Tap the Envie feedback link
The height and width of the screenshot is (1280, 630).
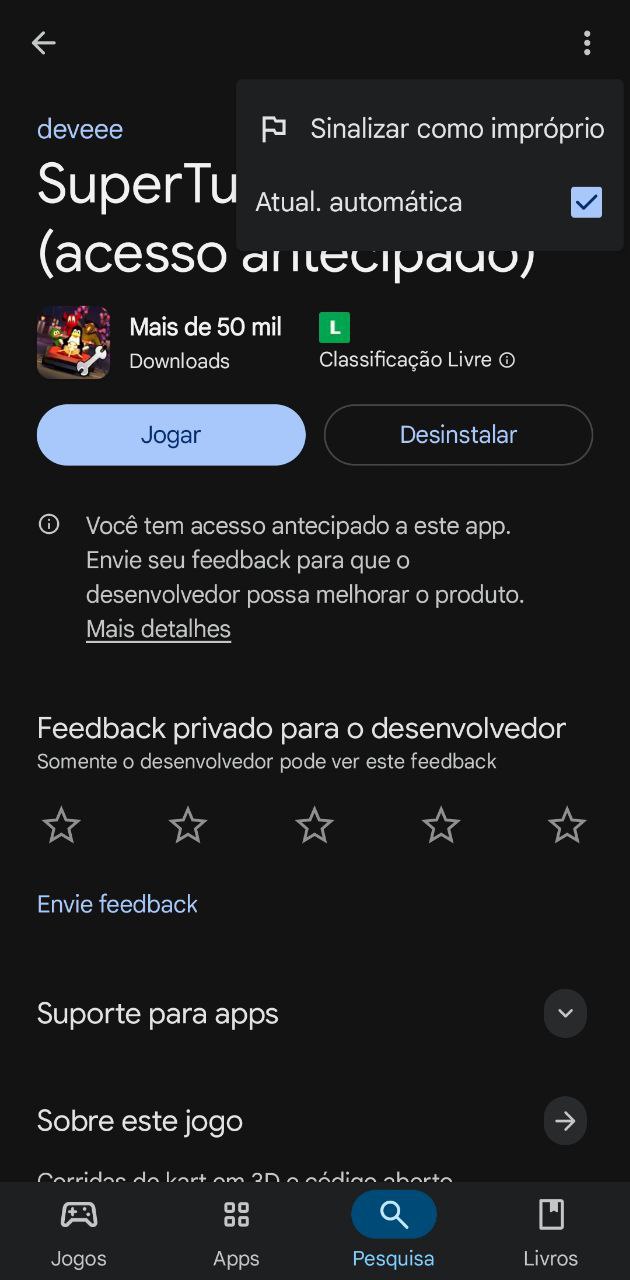pos(117,904)
